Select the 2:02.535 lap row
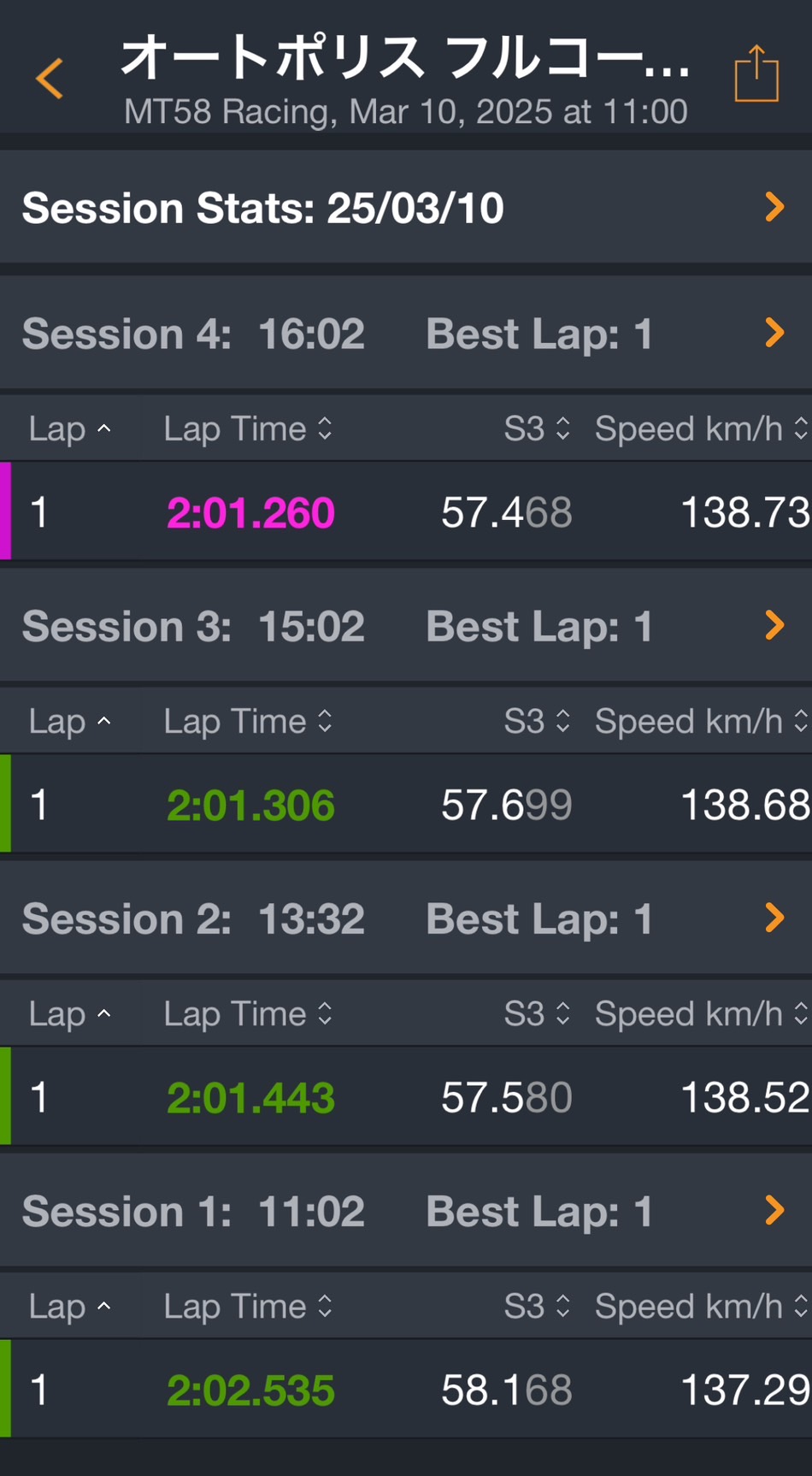 click(406, 1389)
